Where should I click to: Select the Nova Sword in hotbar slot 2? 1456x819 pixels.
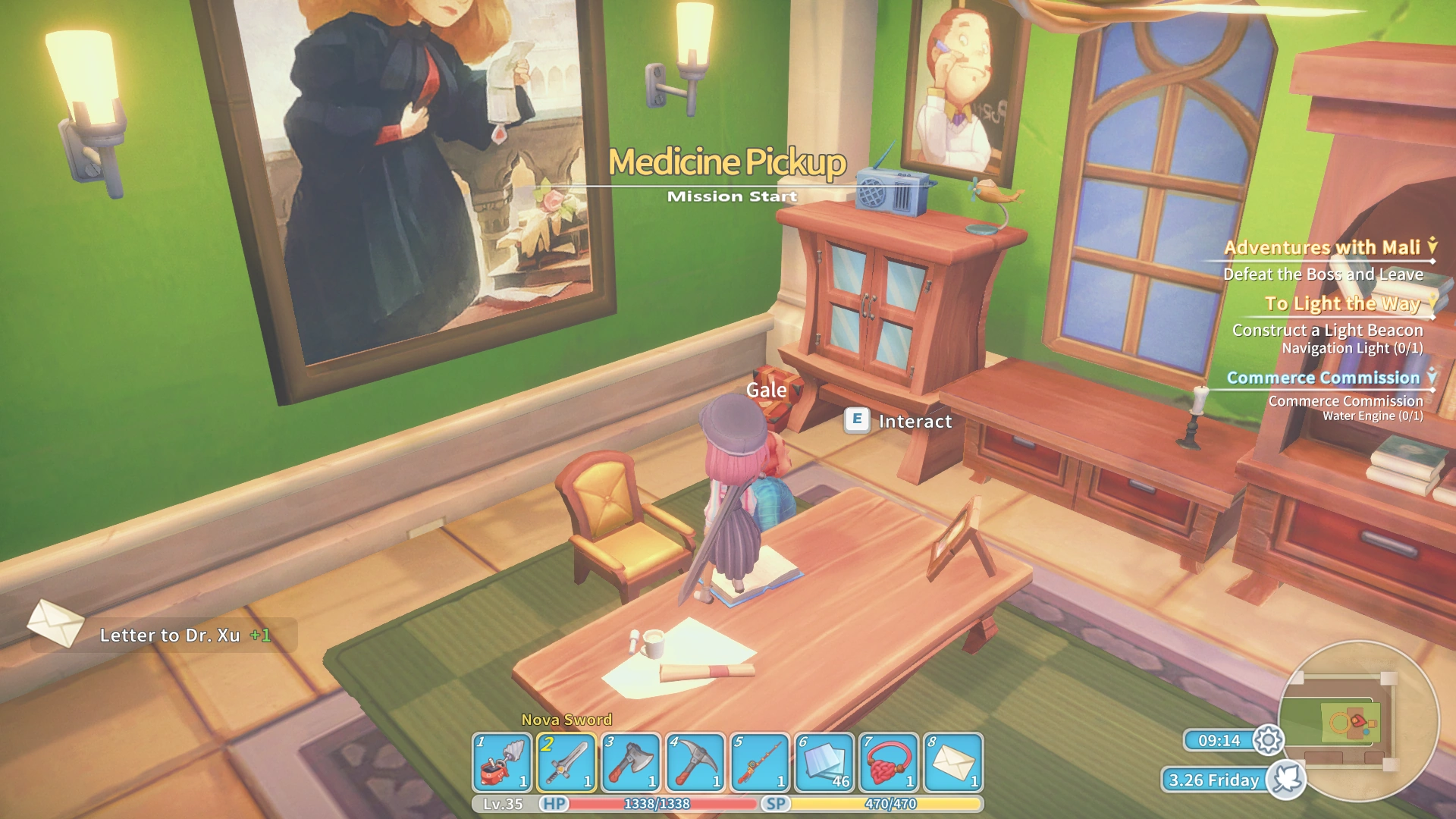point(566,763)
